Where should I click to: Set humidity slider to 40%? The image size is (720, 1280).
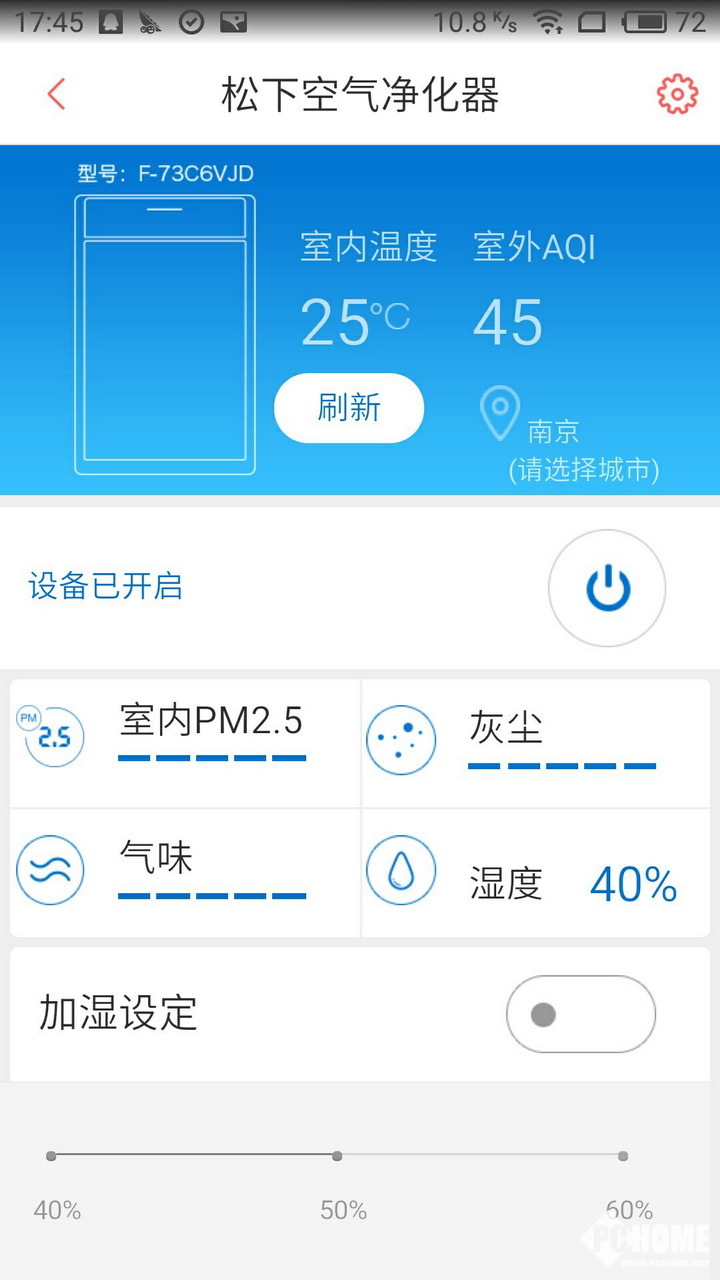coord(51,1156)
